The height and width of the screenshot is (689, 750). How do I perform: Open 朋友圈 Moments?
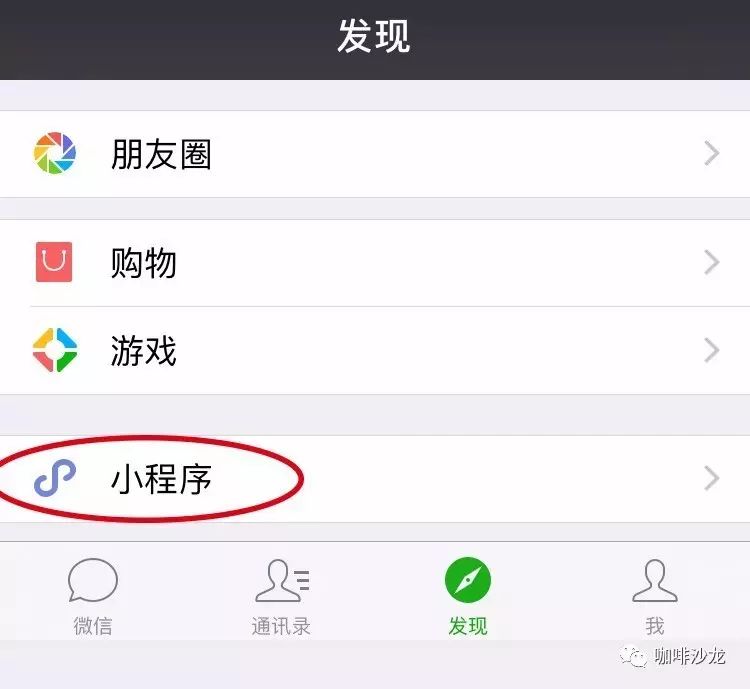click(374, 154)
